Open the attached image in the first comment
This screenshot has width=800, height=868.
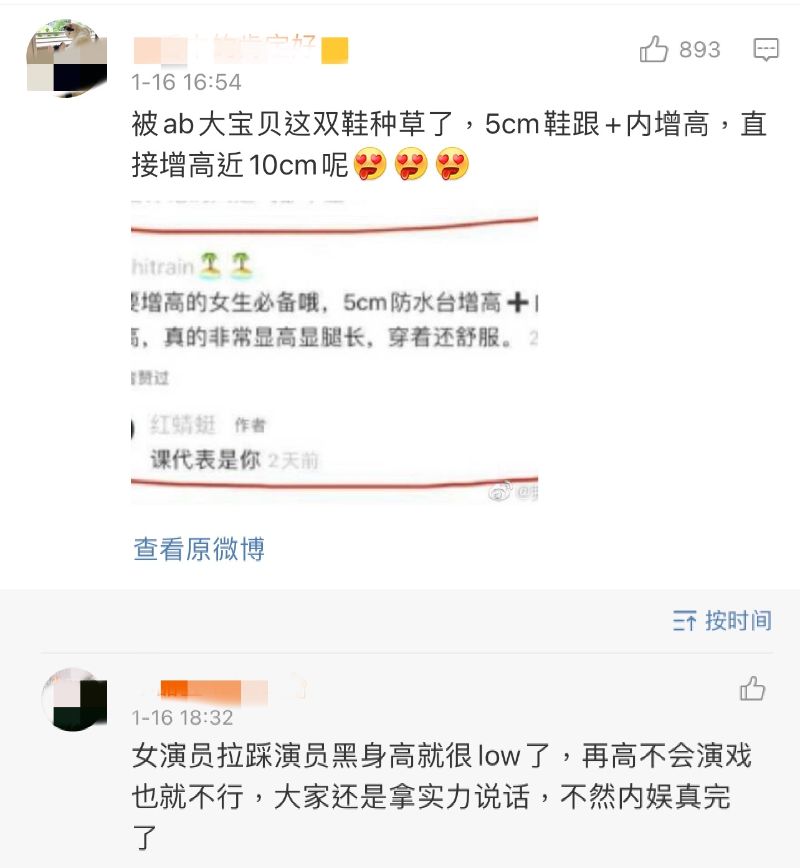(334, 353)
